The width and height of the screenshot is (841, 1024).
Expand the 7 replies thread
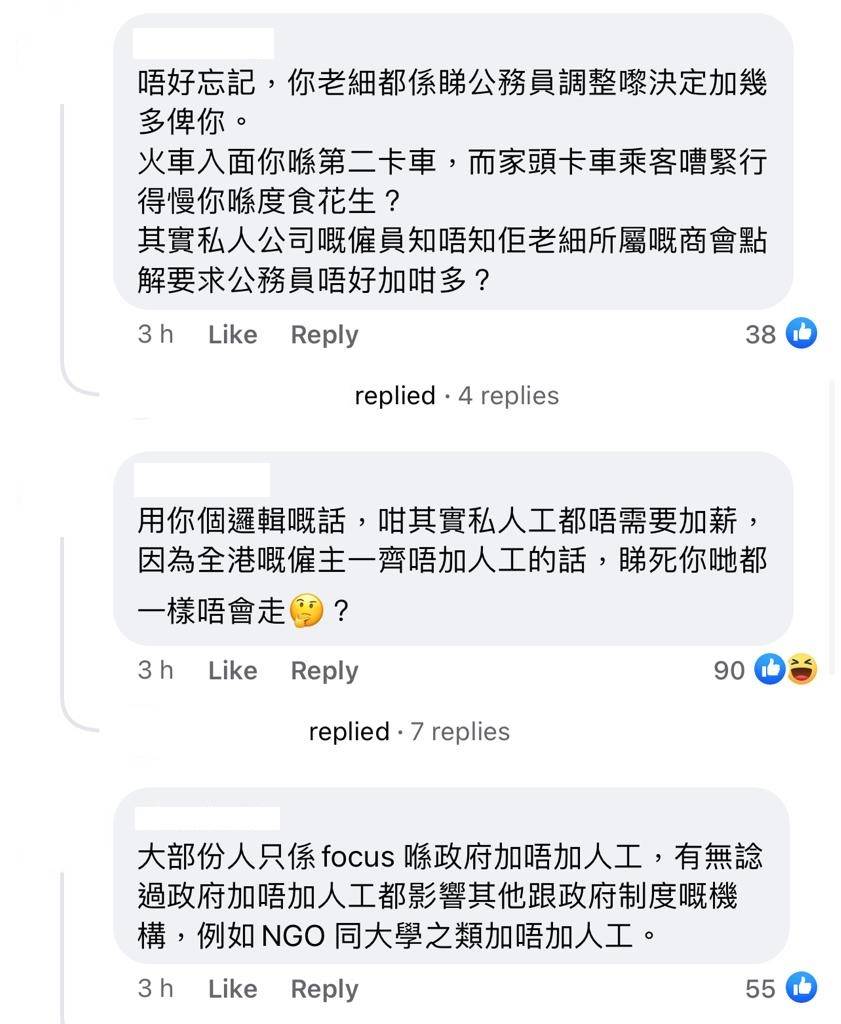(409, 732)
